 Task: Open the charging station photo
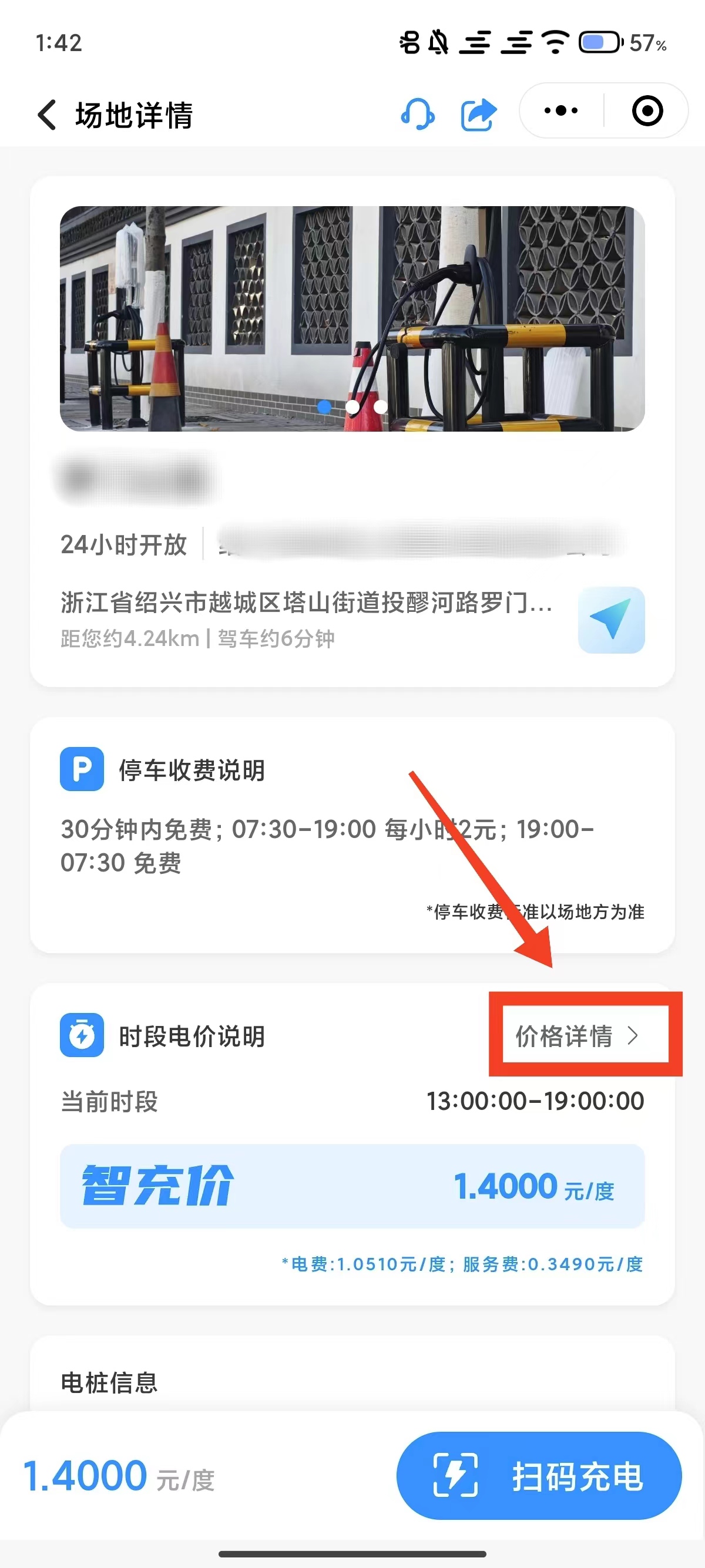pyautogui.click(x=352, y=318)
